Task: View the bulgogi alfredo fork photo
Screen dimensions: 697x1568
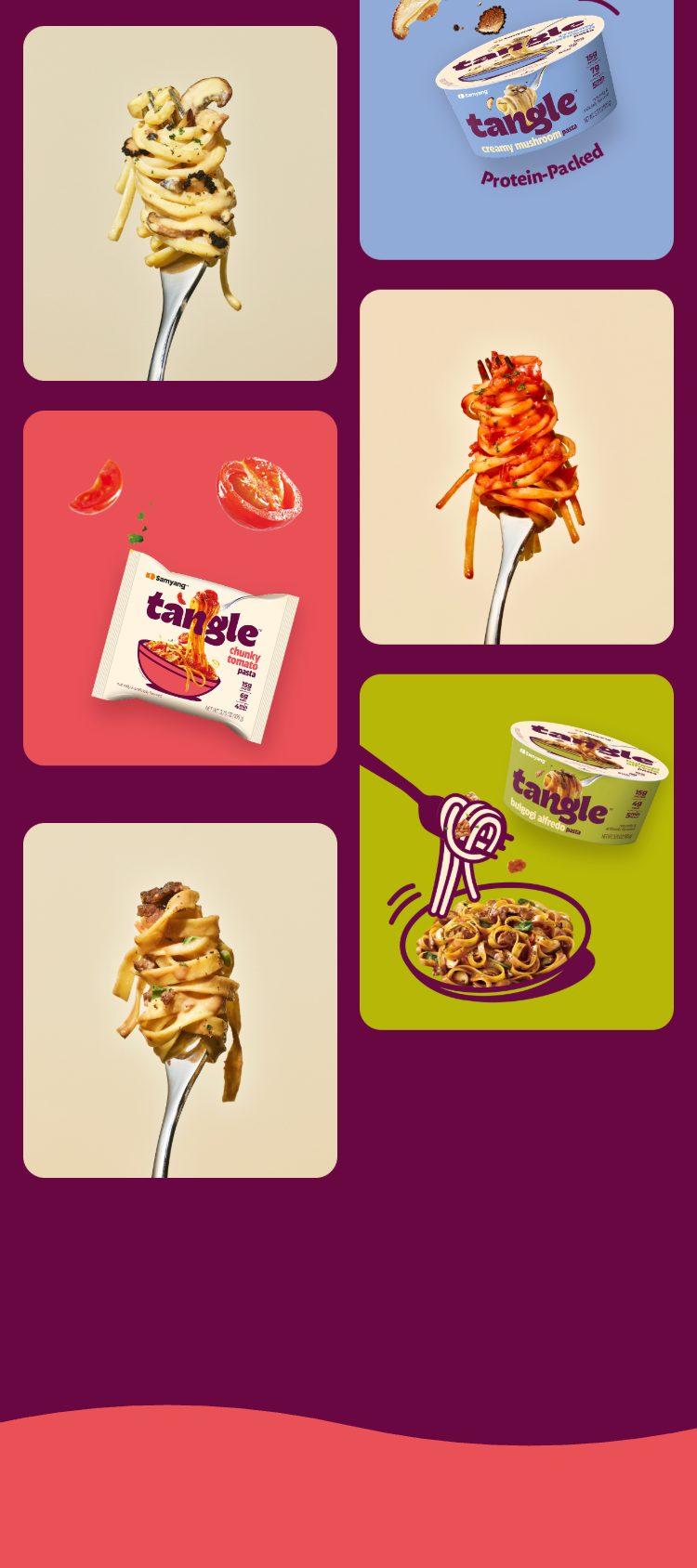Action: pyautogui.click(x=180, y=1000)
